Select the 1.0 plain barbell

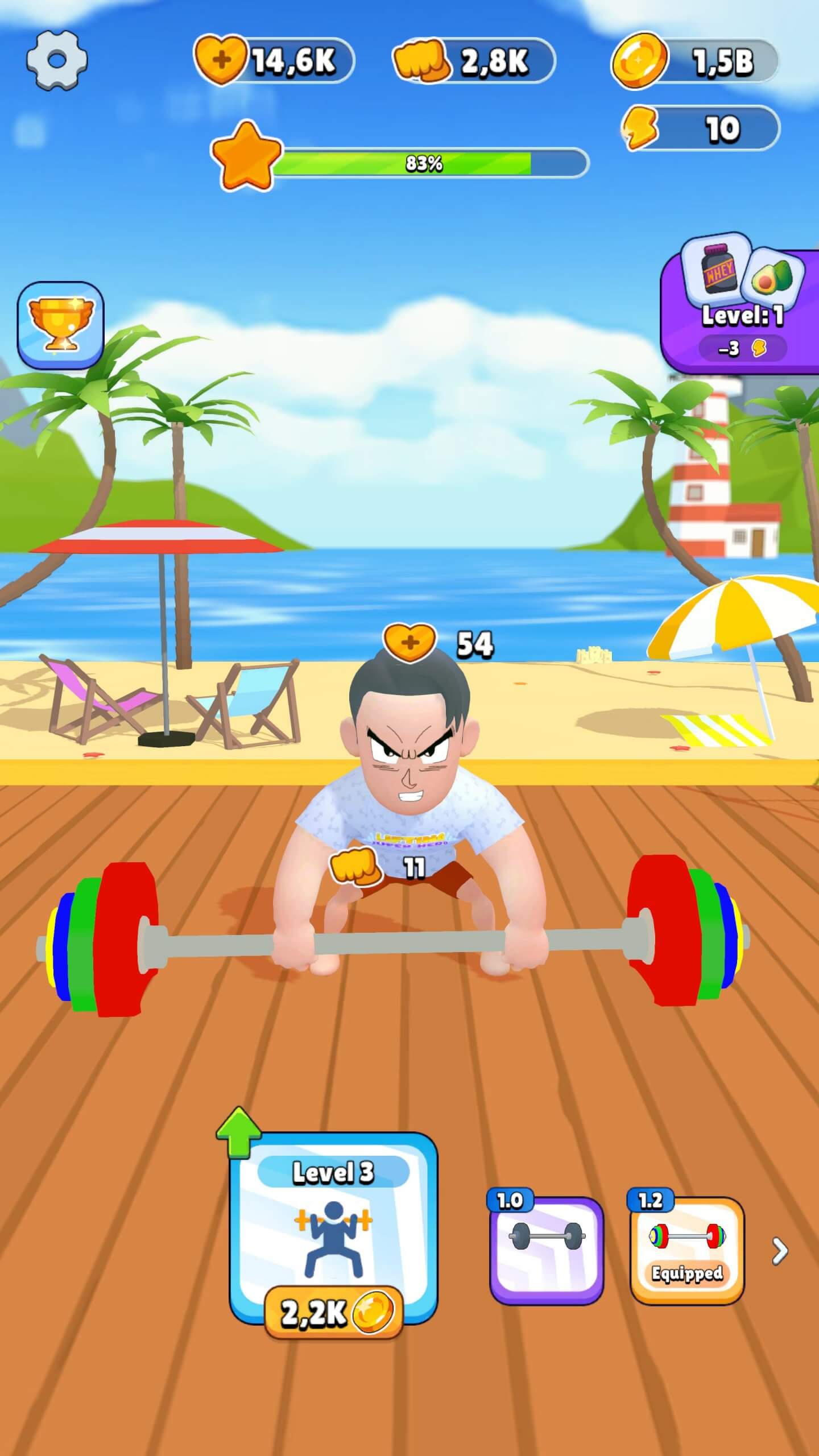[x=546, y=1250]
